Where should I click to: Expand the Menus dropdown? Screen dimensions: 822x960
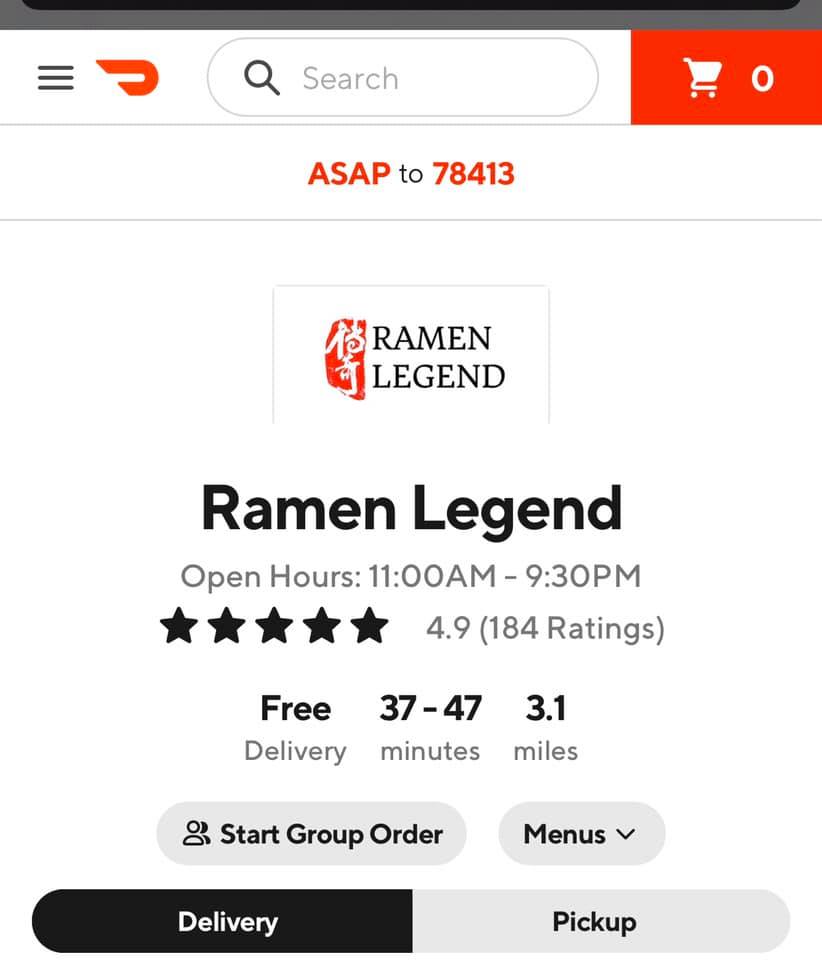tap(581, 834)
